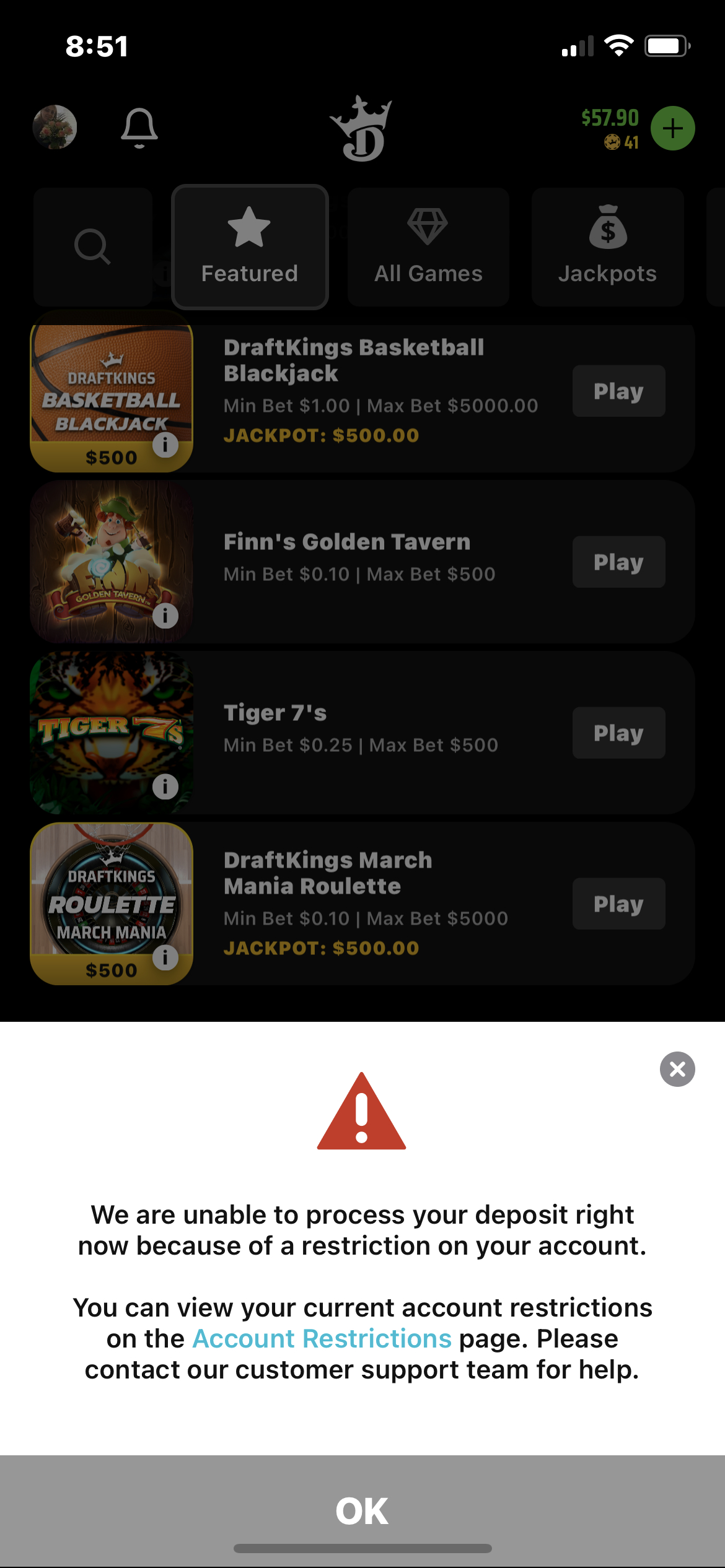Screen dimensions: 725x1568
Task: Close the deposit restriction popup
Action: [677, 1069]
